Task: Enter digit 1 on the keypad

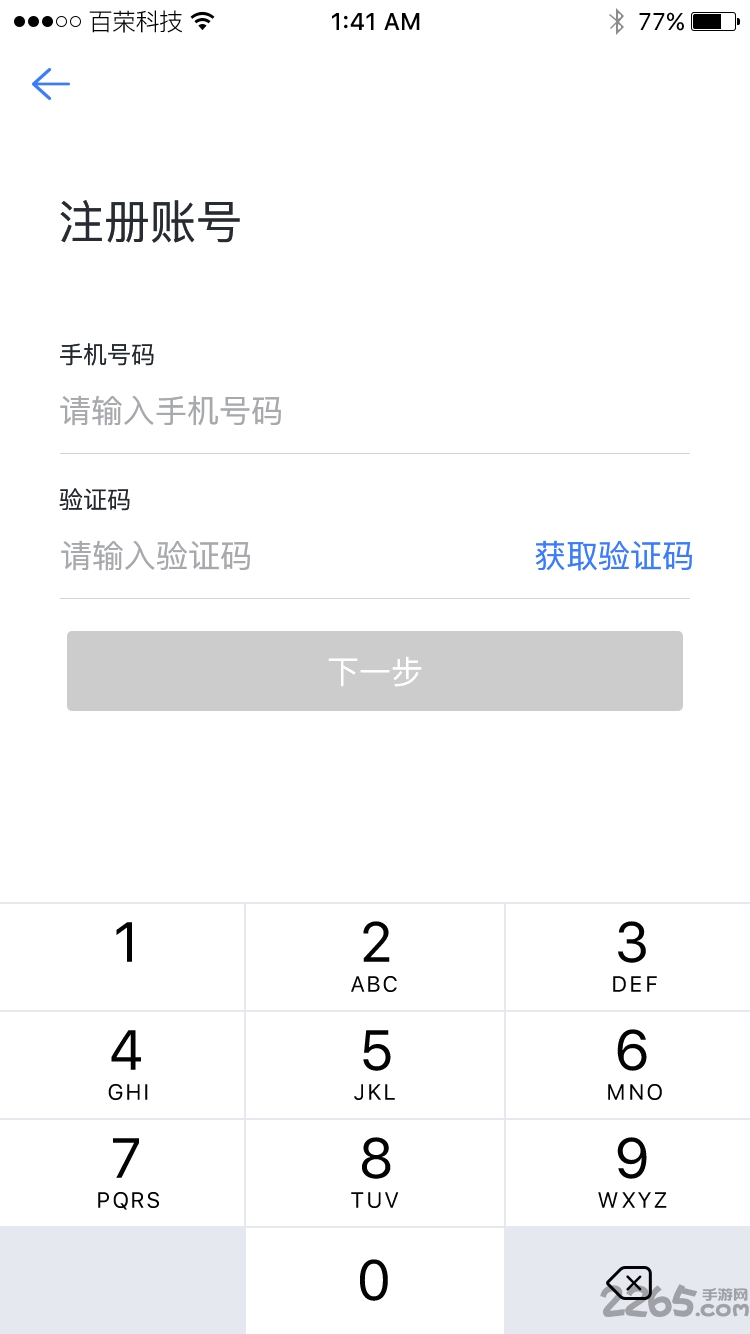Action: click(122, 957)
